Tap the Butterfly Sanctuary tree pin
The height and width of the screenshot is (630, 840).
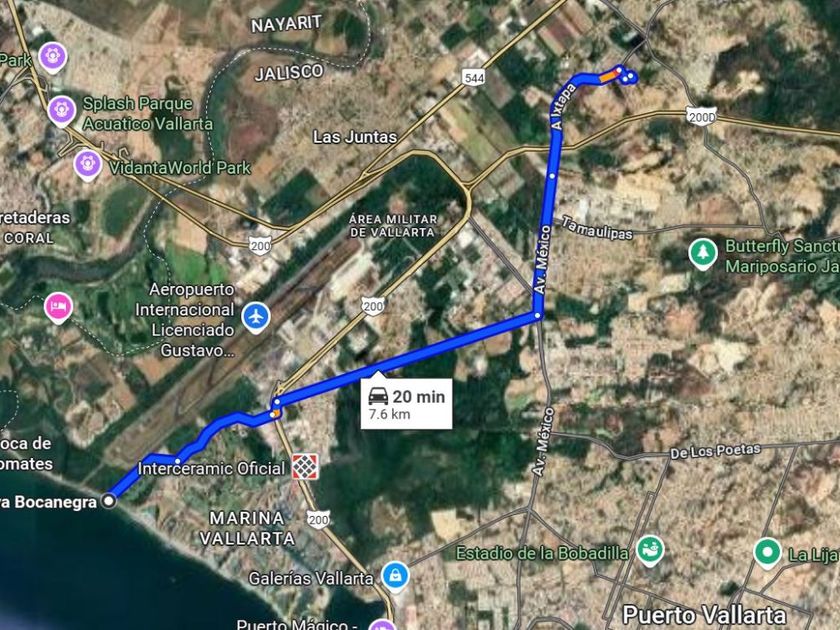coord(703,254)
